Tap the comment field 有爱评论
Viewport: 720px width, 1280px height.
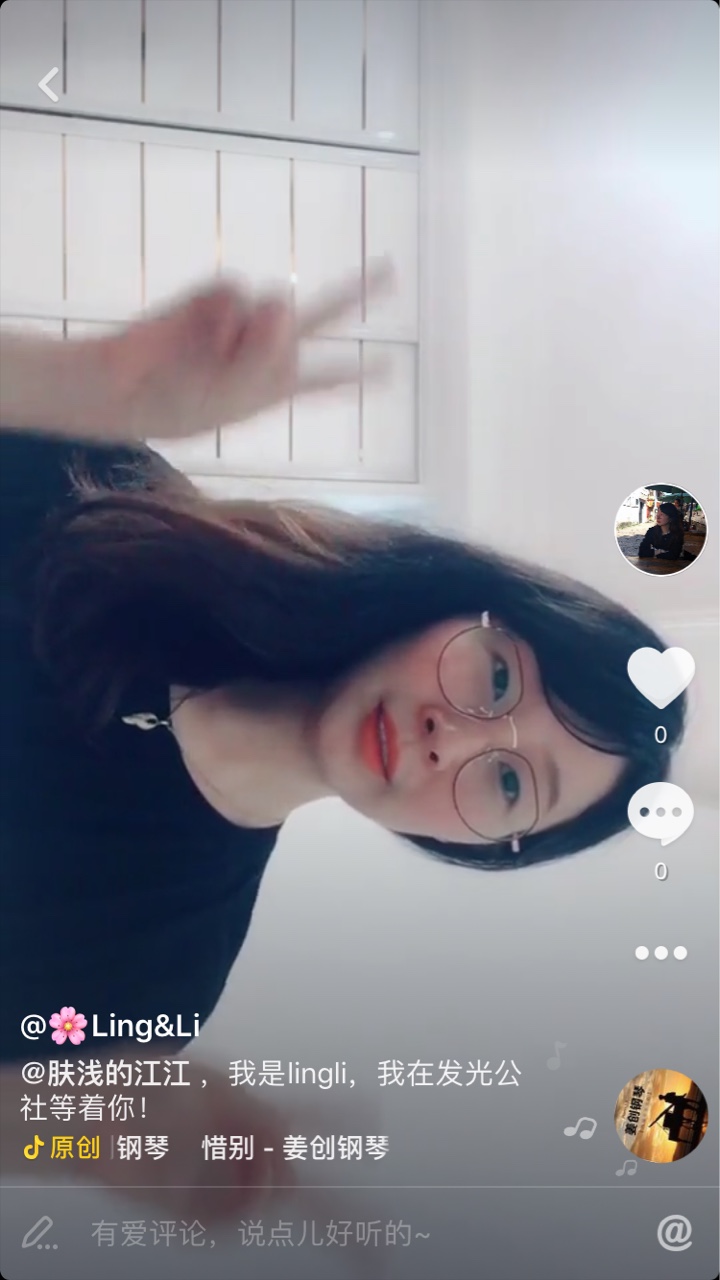[x=260, y=1234]
